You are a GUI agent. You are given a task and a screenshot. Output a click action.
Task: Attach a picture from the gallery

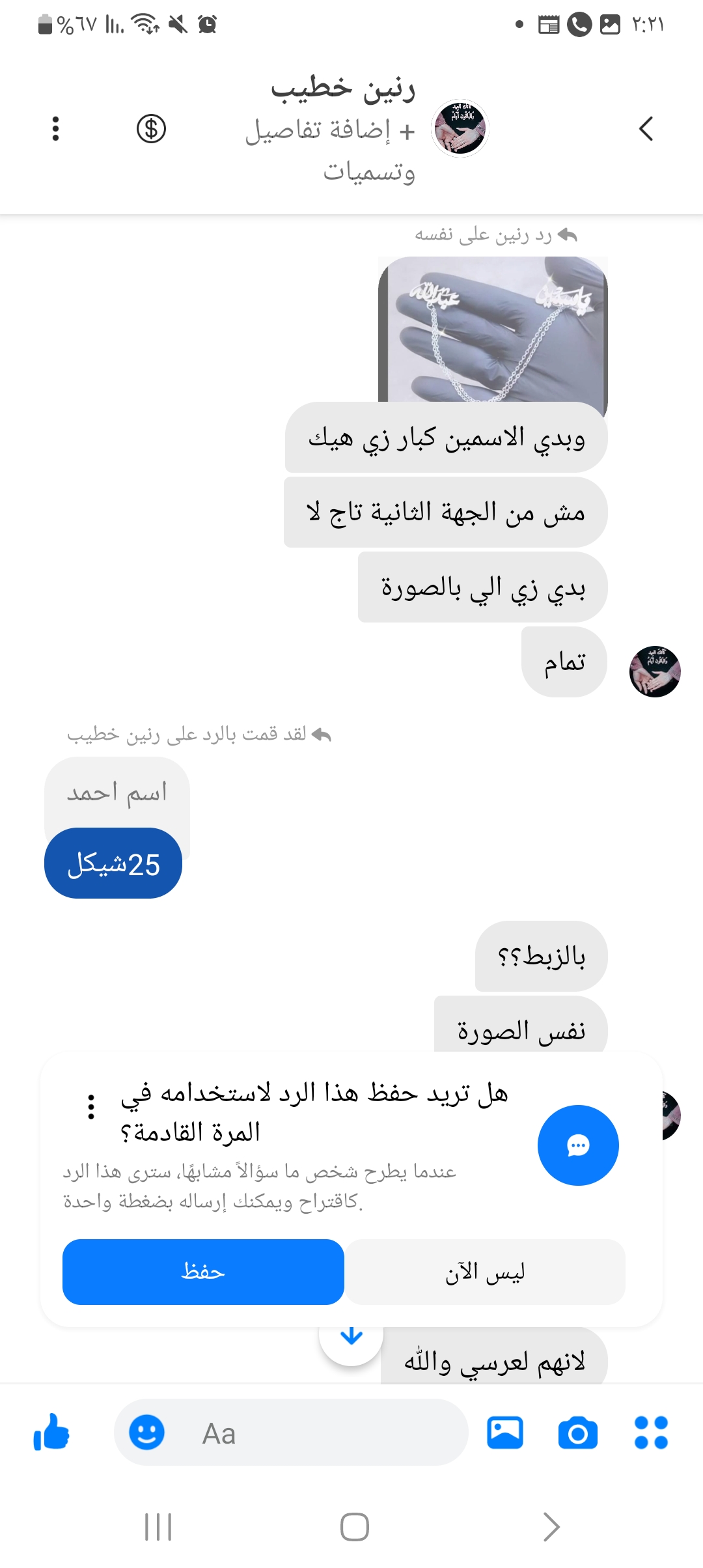click(x=505, y=1433)
